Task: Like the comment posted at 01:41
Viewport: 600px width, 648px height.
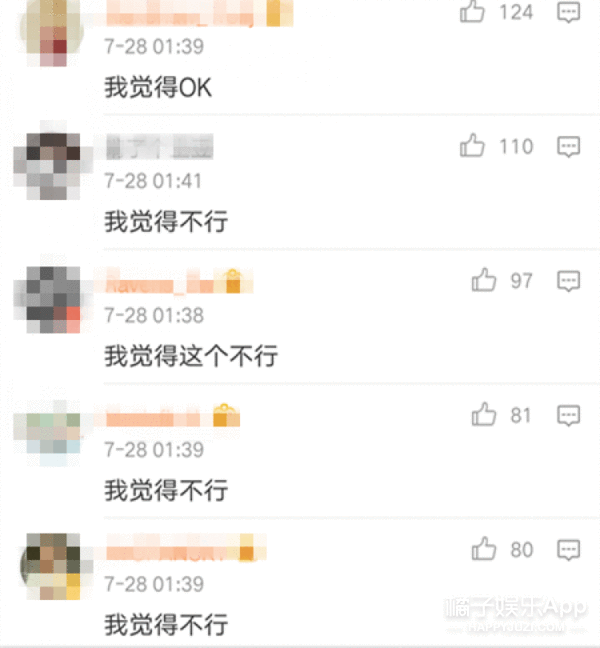Action: click(472, 146)
